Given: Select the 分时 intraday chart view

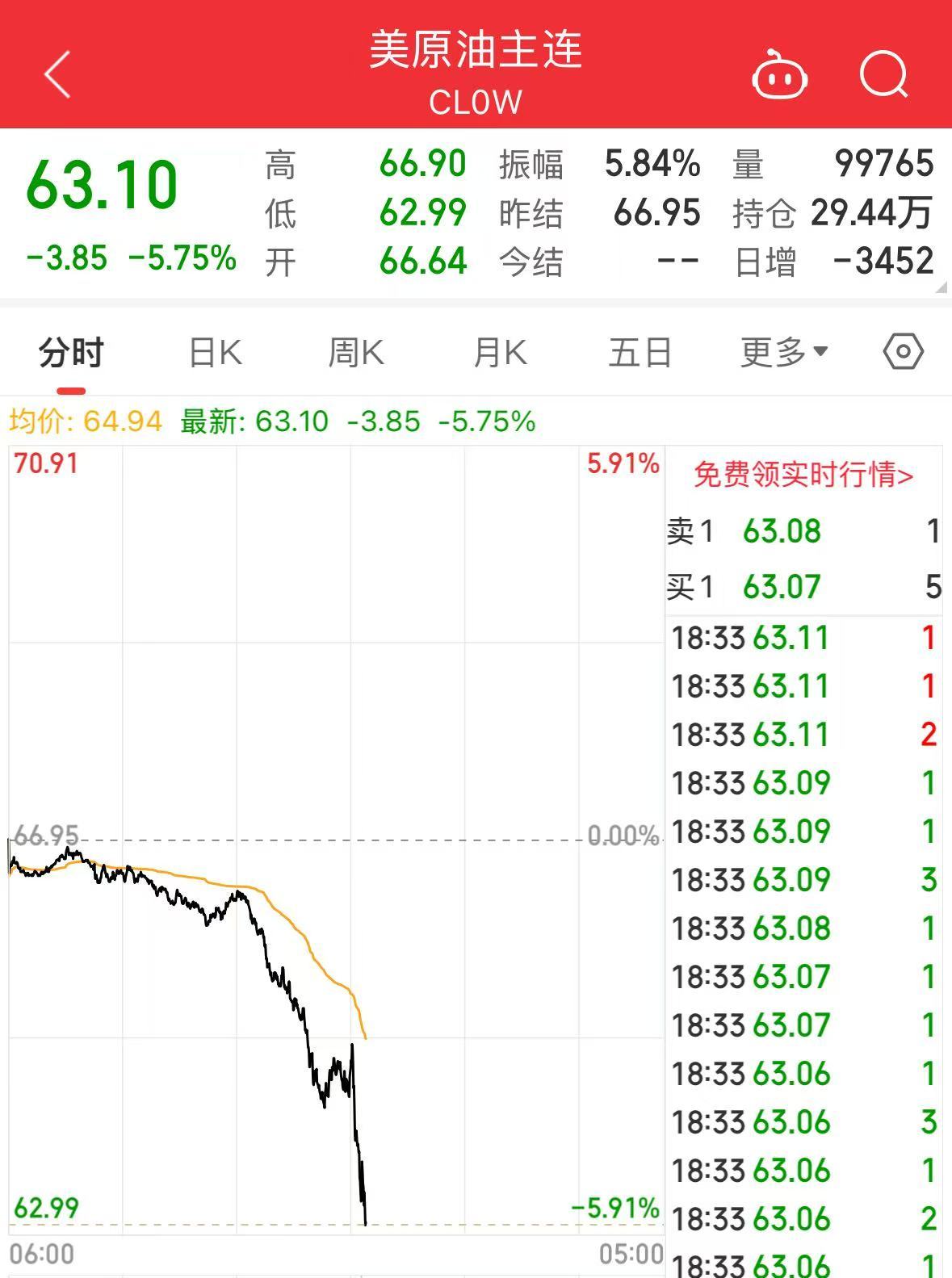Looking at the screenshot, I should pyautogui.click(x=69, y=351).
